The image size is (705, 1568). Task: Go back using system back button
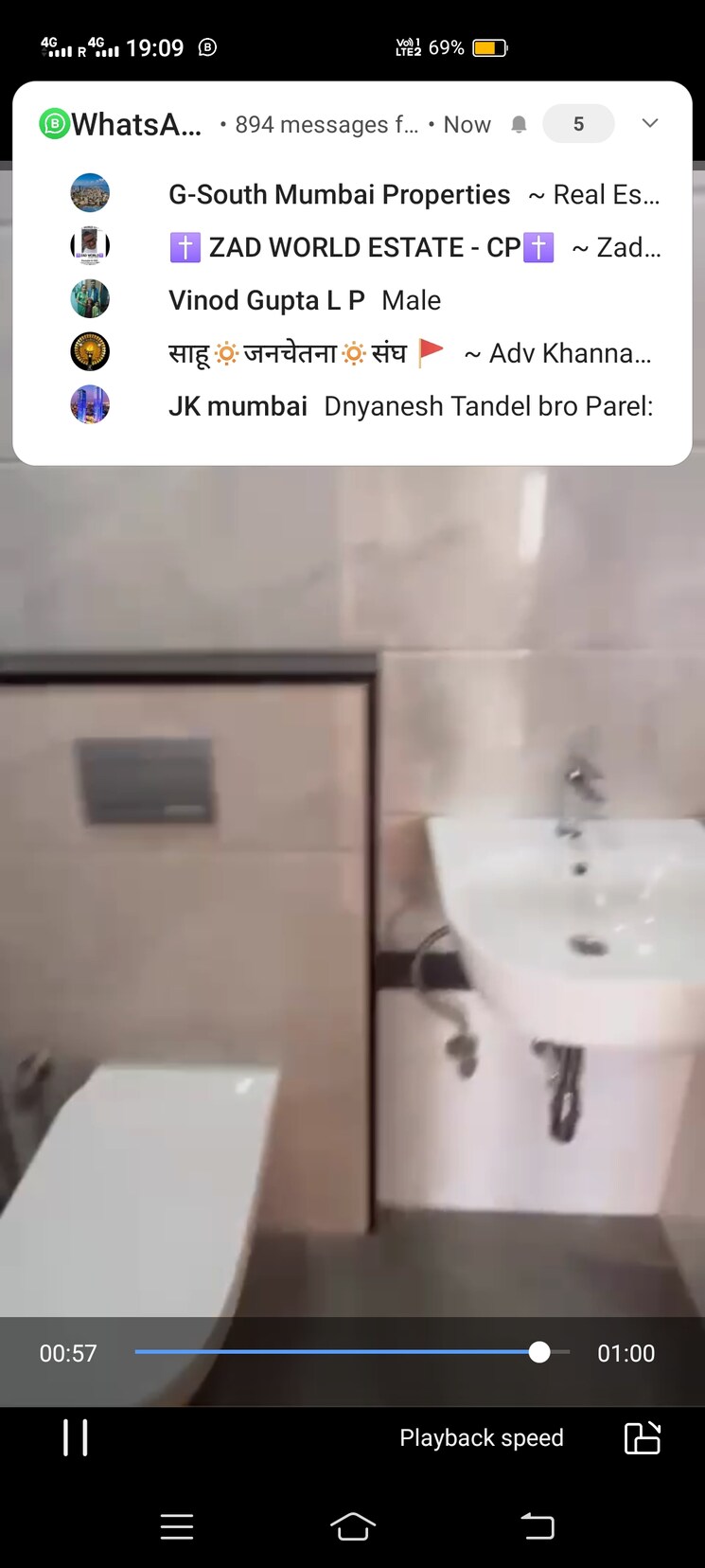pos(538,1525)
